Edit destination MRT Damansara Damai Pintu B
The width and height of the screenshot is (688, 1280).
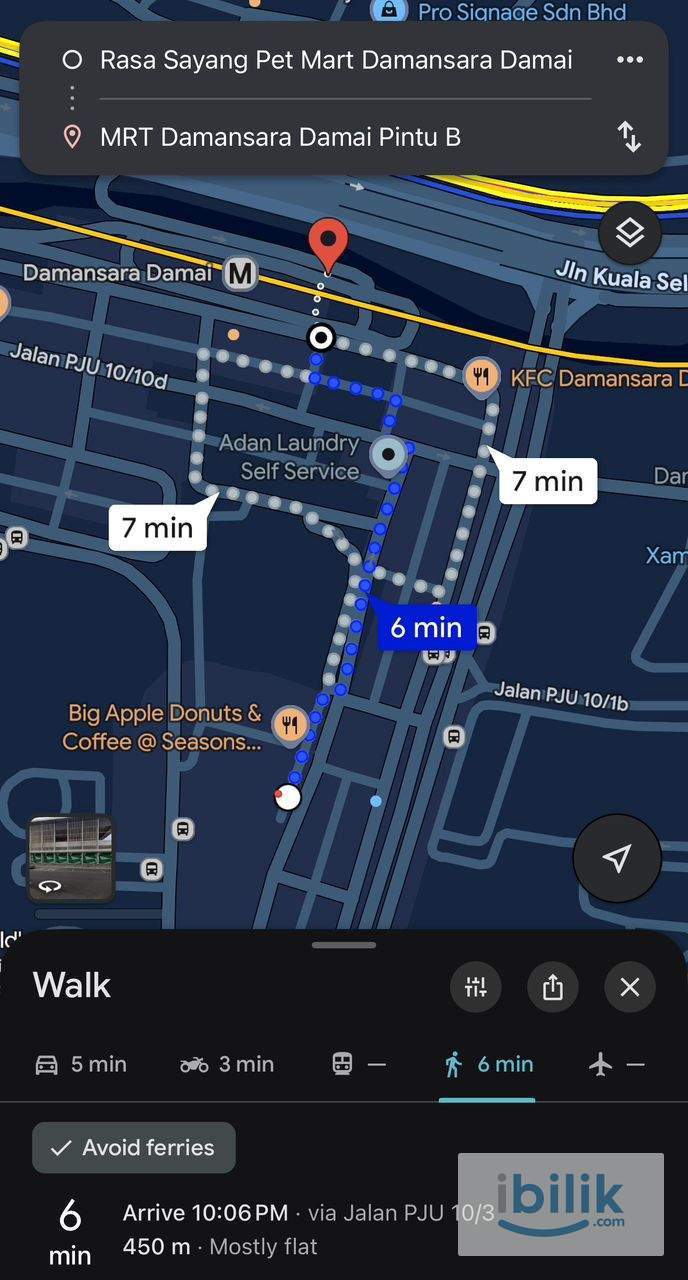[280, 137]
